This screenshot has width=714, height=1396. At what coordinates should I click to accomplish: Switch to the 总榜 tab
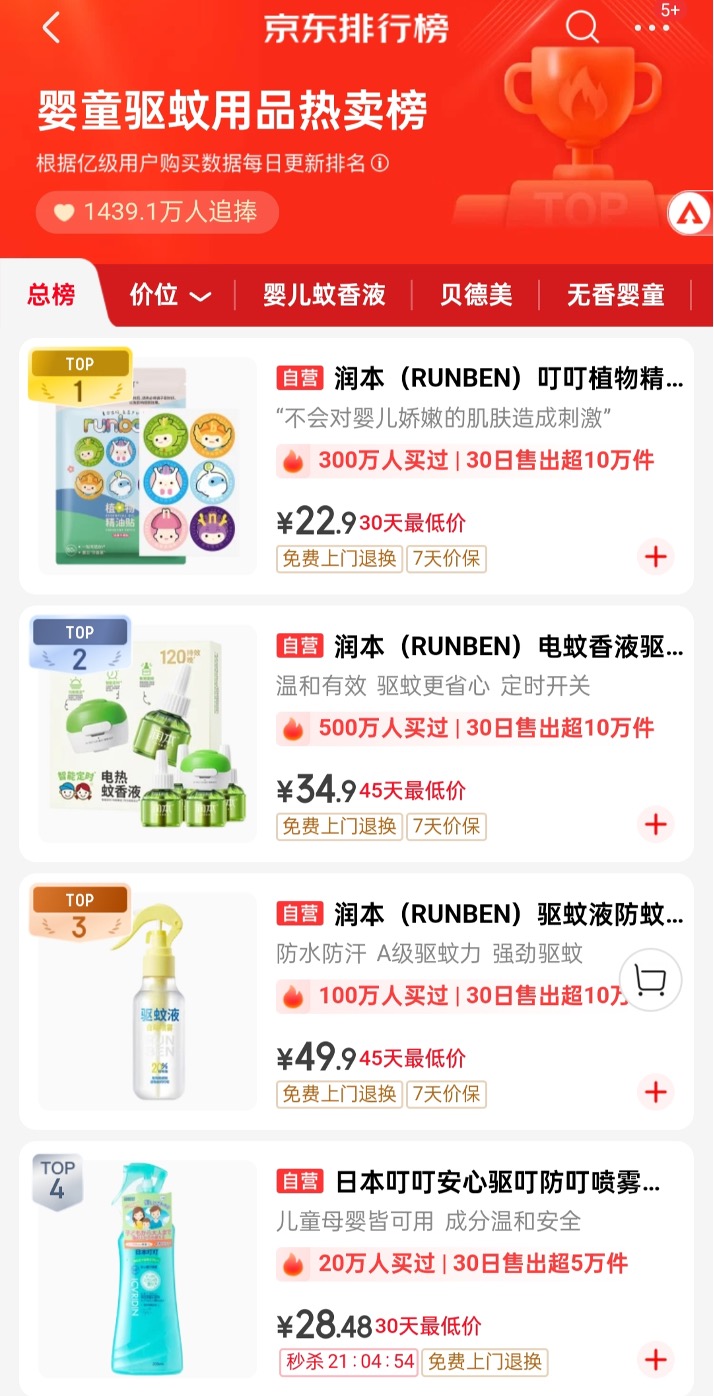[51, 295]
